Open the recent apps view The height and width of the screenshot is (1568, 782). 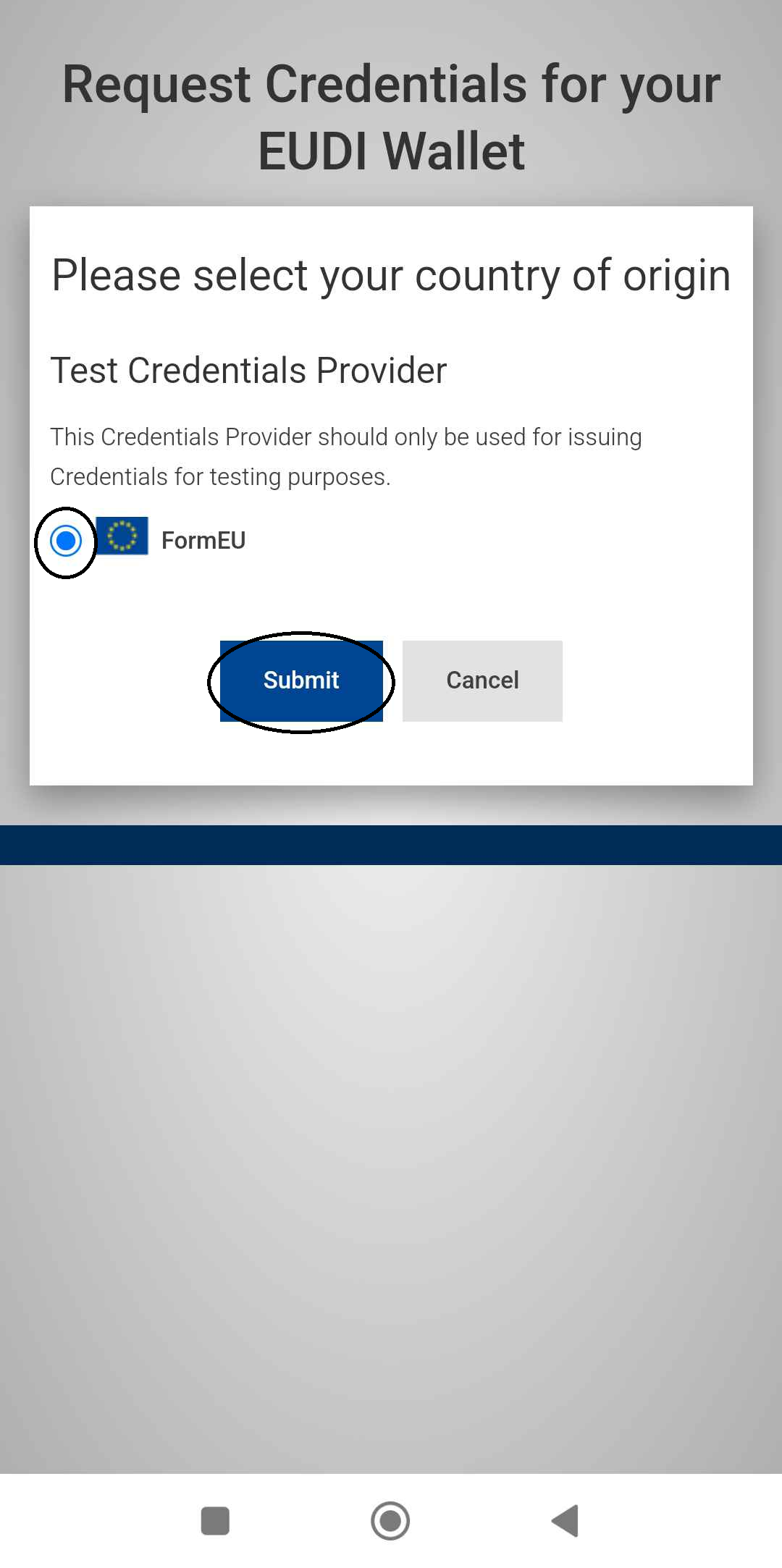[x=215, y=1520]
